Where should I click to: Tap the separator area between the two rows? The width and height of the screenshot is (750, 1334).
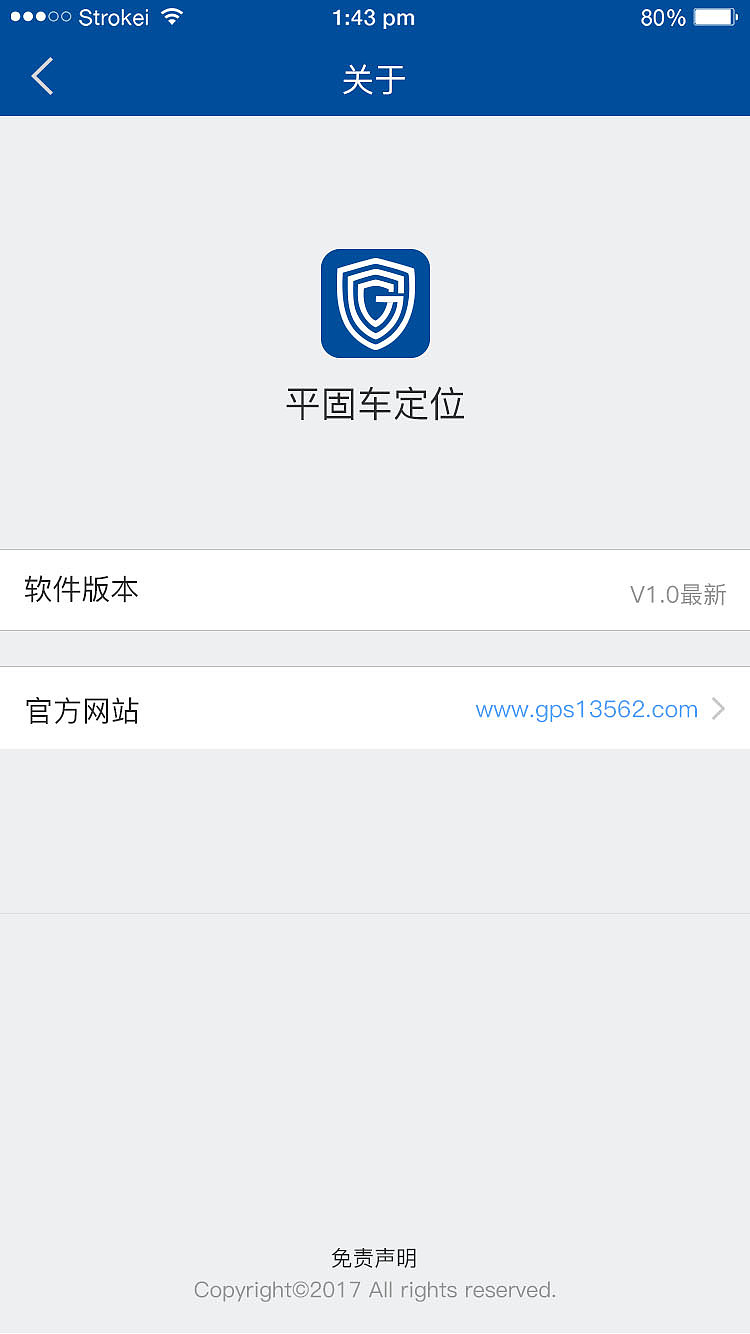click(x=375, y=648)
